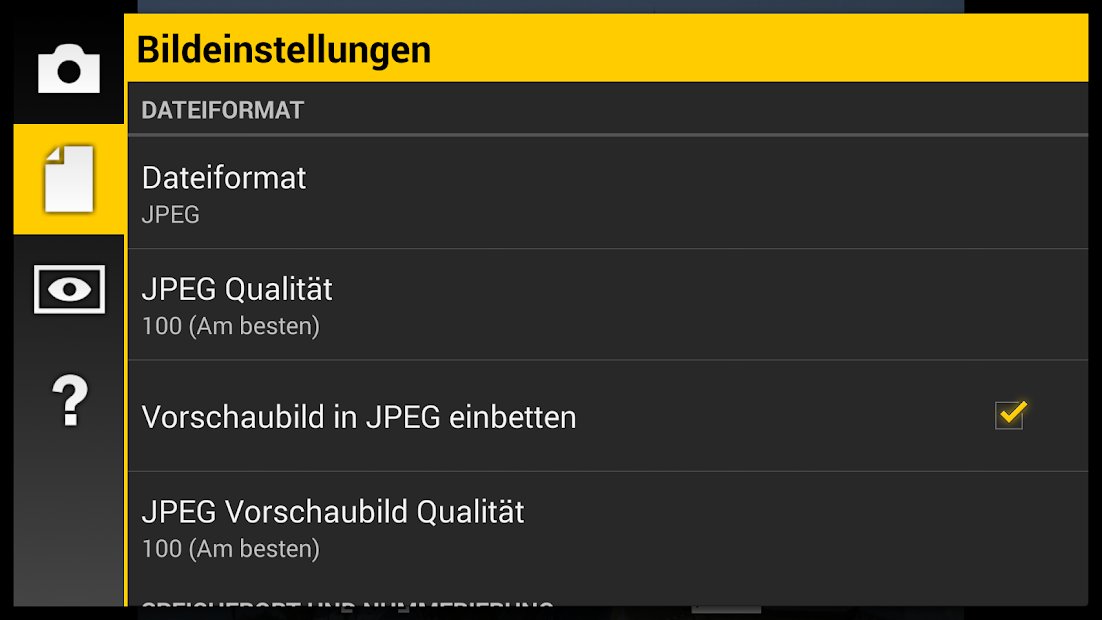
Task: Switch to the camera settings tab
Action: 69,70
